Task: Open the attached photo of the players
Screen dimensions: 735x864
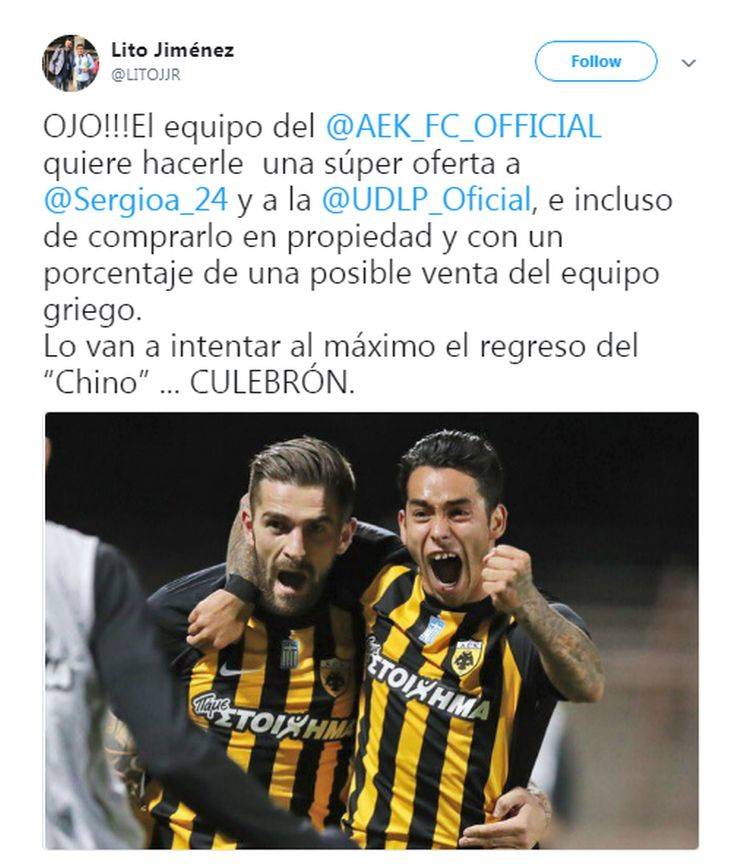Action: click(x=371, y=630)
